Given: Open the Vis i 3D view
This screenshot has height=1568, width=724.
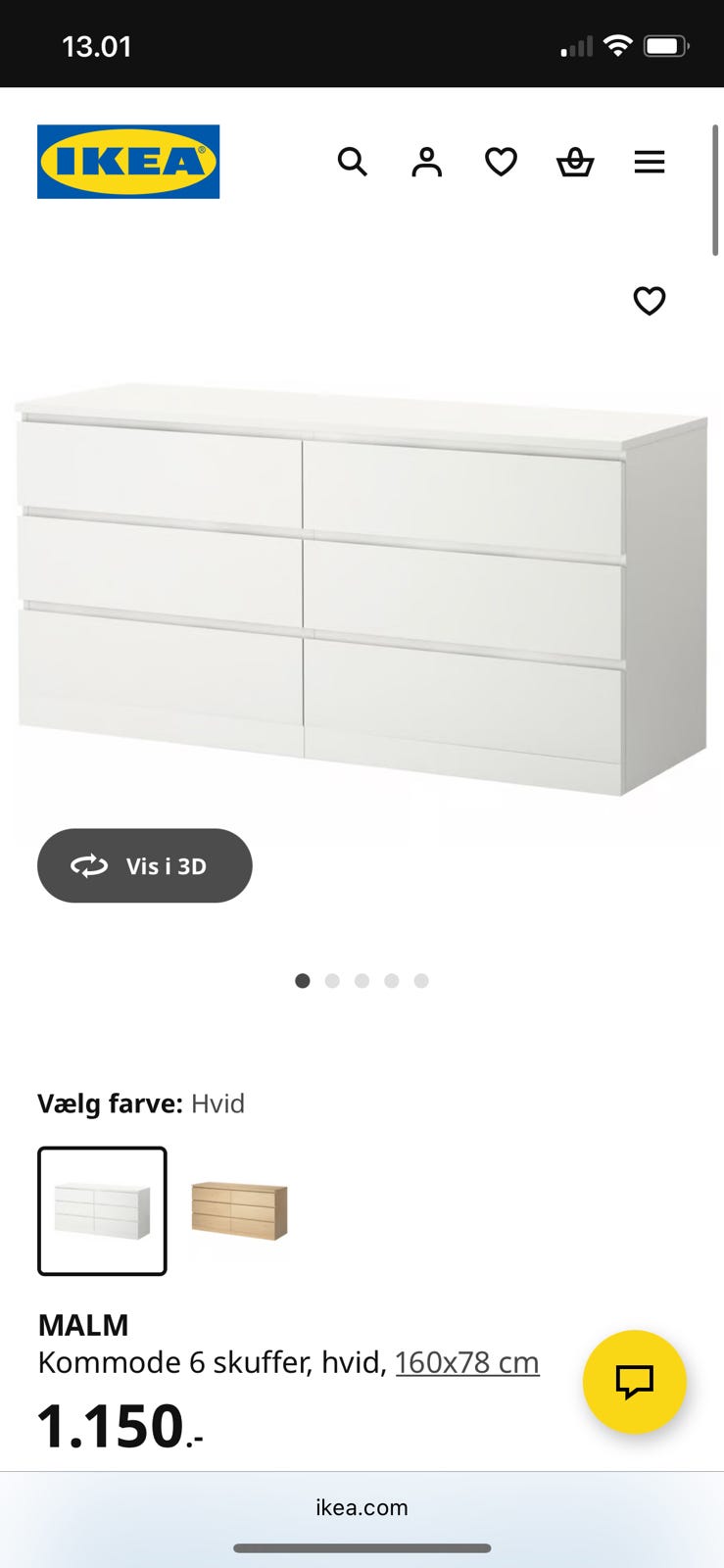Looking at the screenshot, I should (144, 865).
